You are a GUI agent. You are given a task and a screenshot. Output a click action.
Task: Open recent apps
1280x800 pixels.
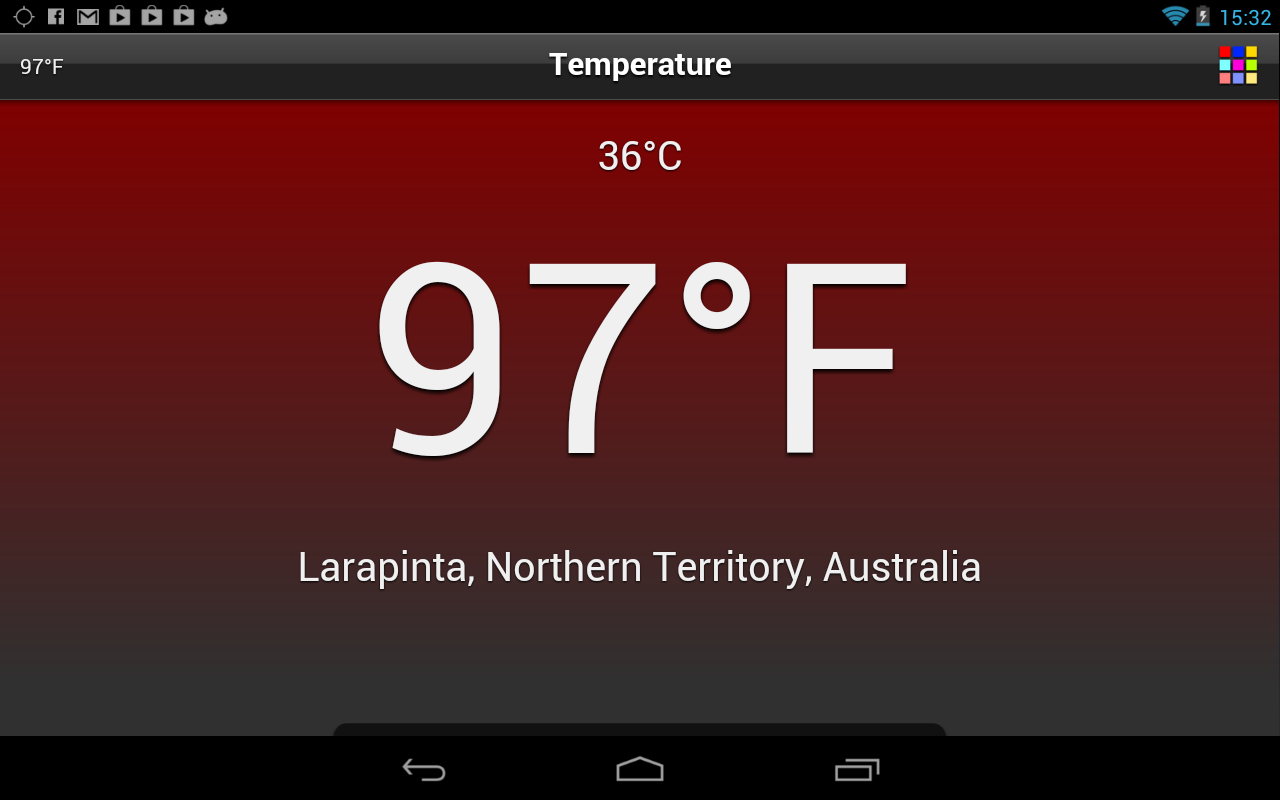click(x=857, y=769)
